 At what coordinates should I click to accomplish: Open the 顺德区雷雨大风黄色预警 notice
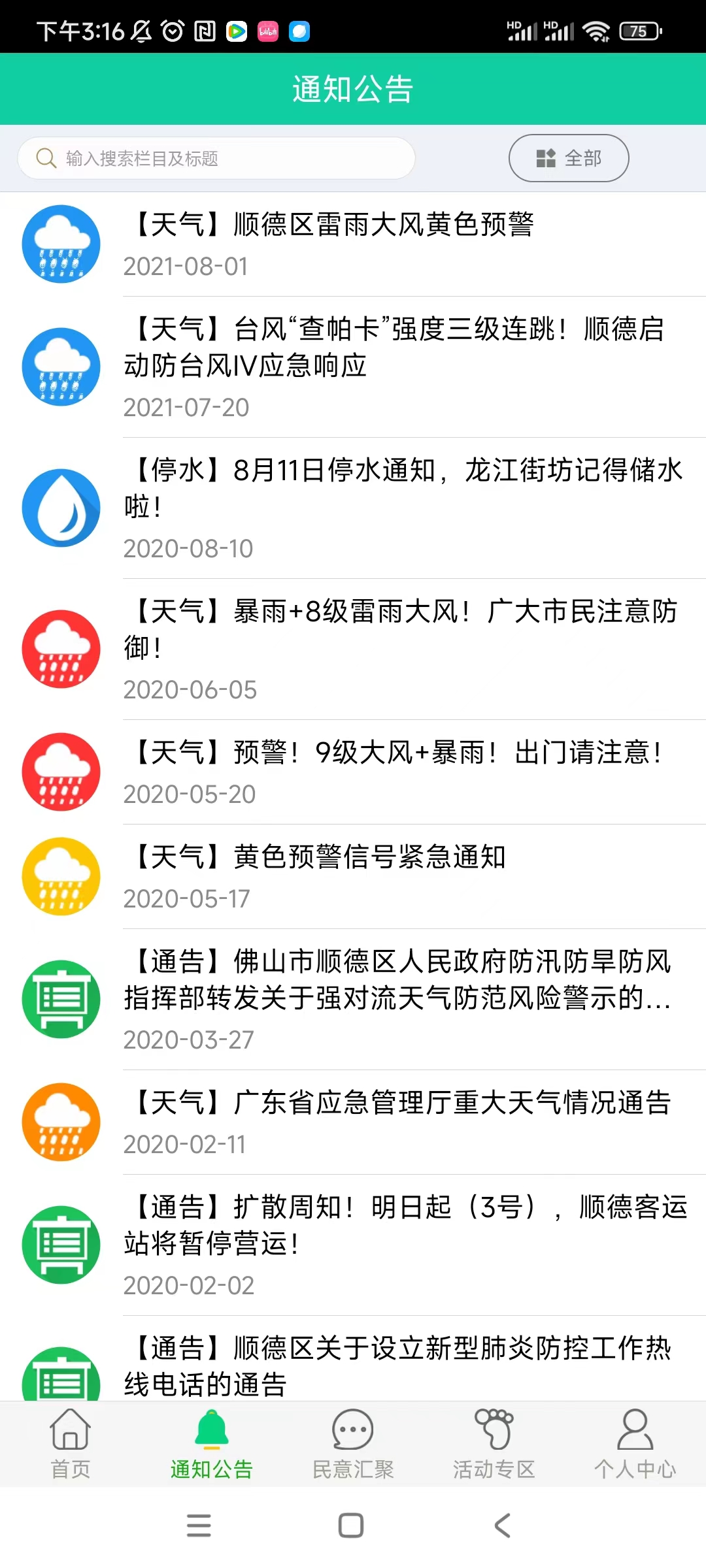353,244
